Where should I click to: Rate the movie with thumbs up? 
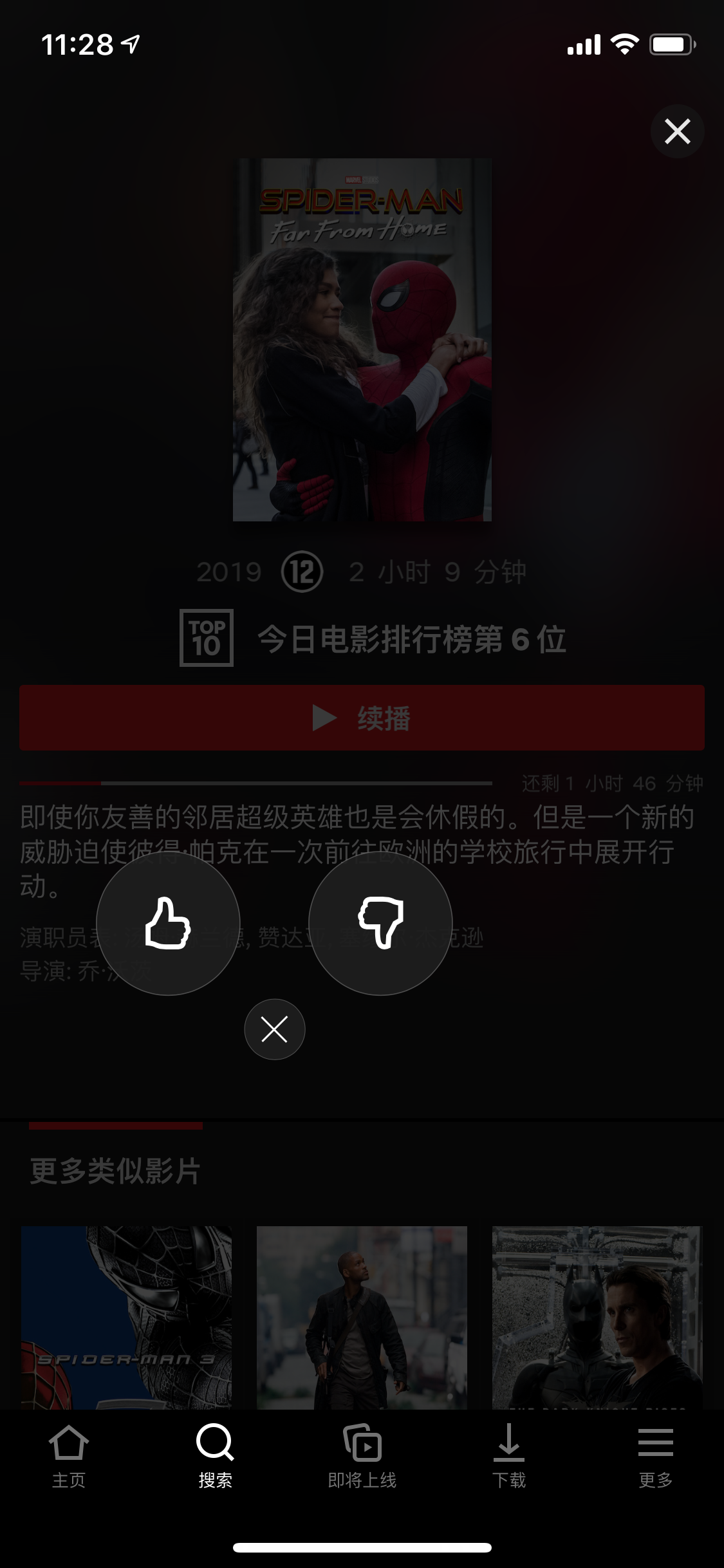168,923
